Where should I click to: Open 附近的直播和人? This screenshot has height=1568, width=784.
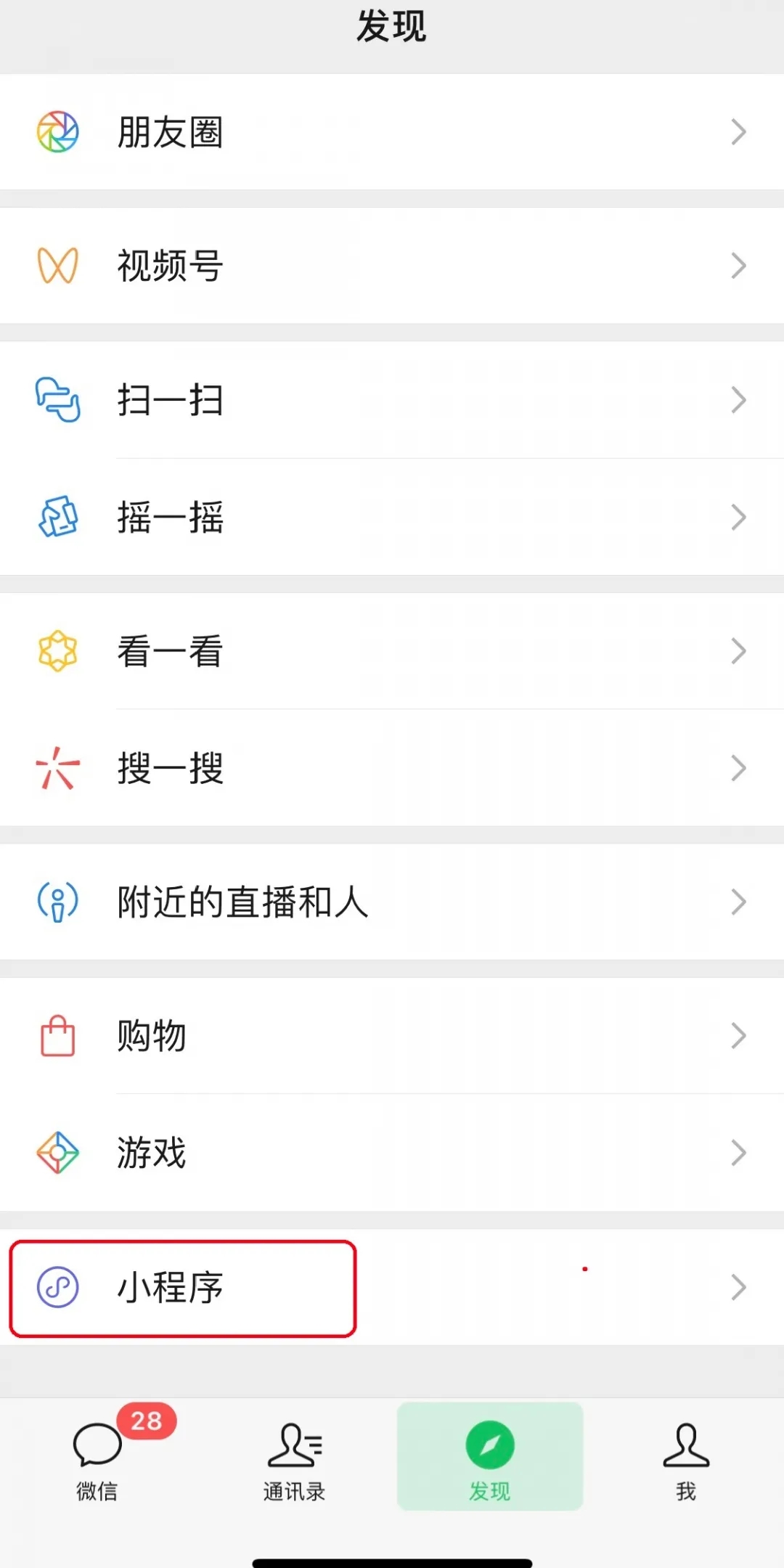392,902
